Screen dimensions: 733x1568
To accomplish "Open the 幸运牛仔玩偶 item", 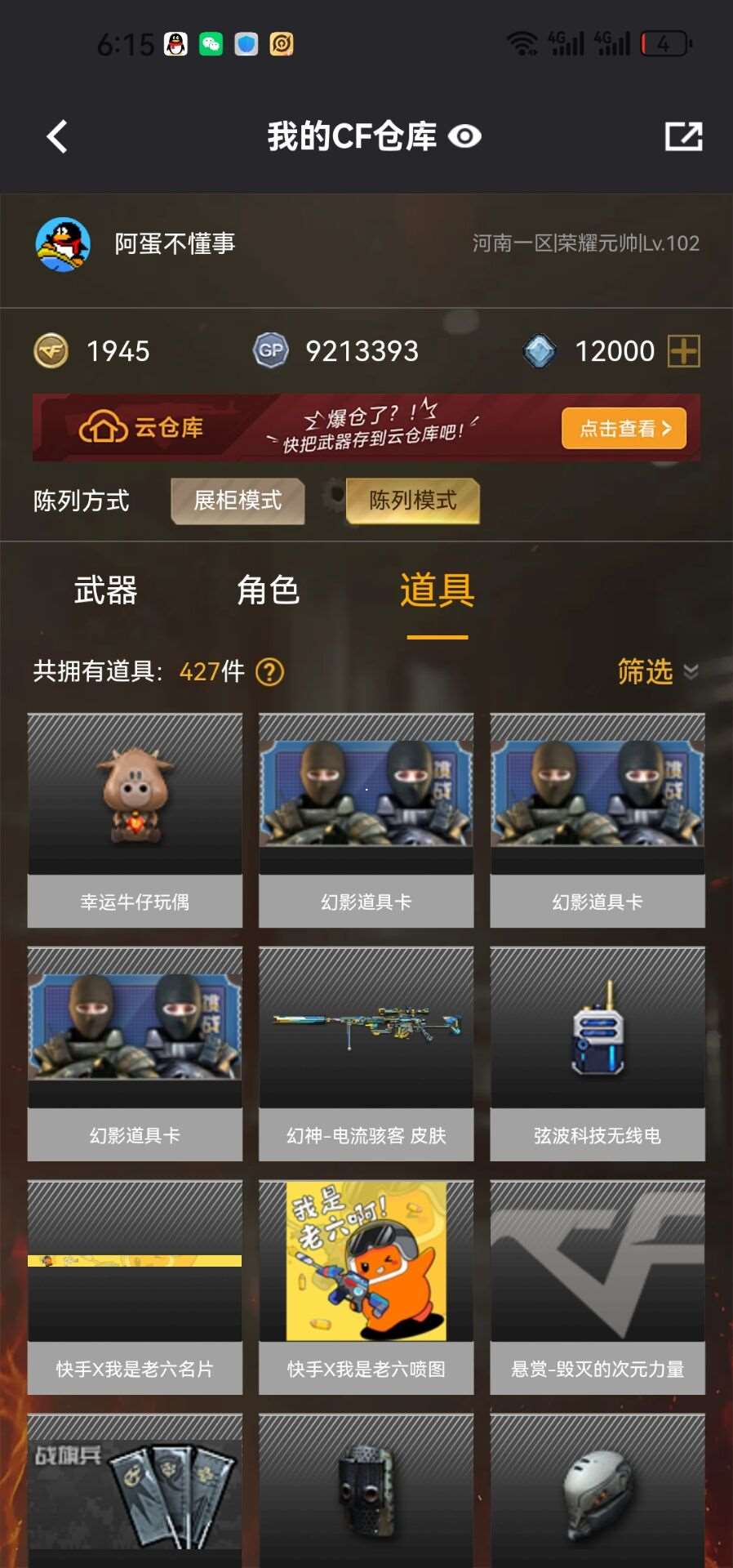I will [x=135, y=820].
